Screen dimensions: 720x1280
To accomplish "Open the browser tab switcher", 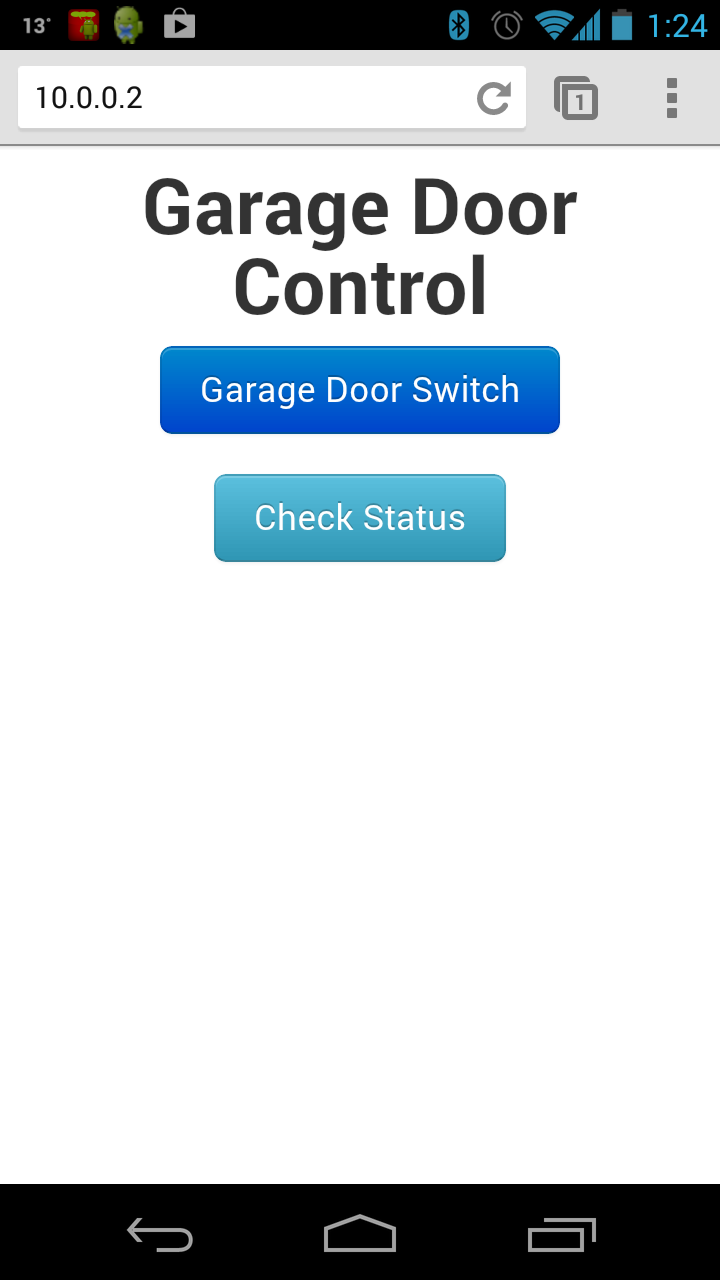I will [x=575, y=97].
